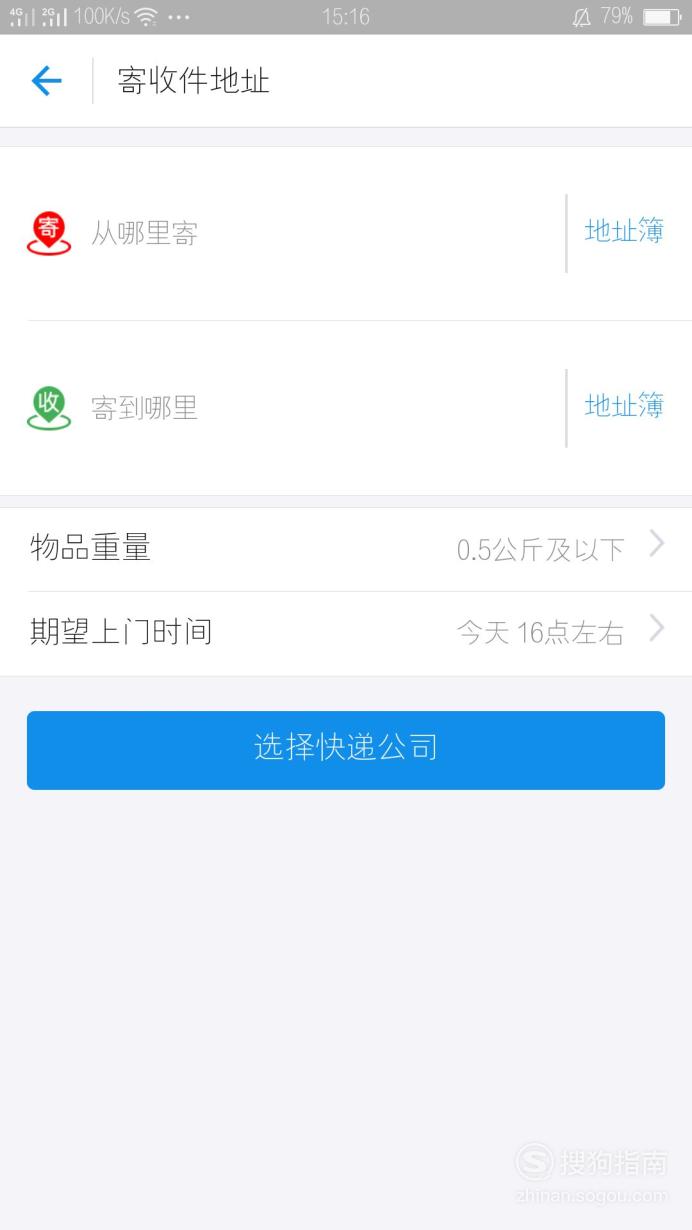This screenshot has width=692, height=1230.
Task: Go back using the blue arrow
Action: (x=47, y=81)
